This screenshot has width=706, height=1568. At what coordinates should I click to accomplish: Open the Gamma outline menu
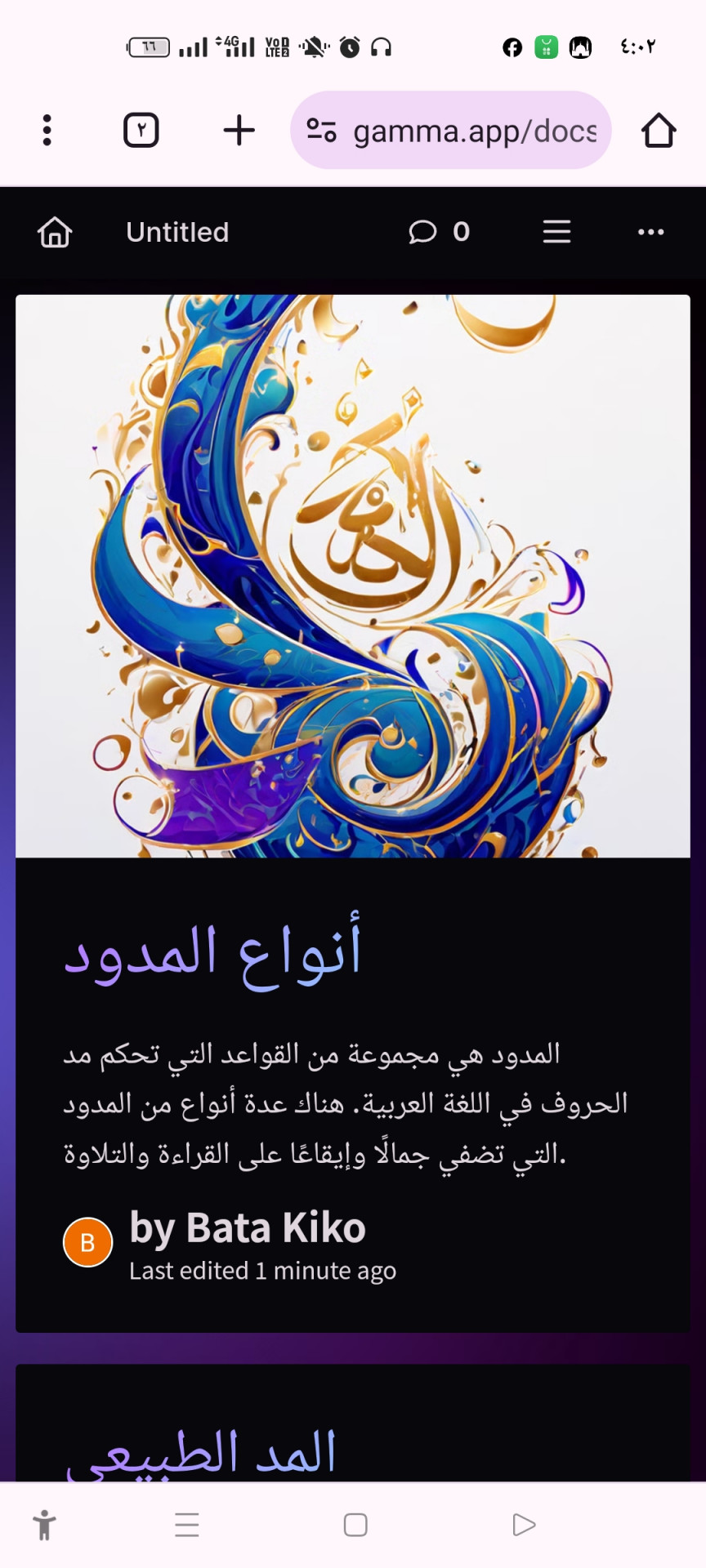(x=556, y=233)
